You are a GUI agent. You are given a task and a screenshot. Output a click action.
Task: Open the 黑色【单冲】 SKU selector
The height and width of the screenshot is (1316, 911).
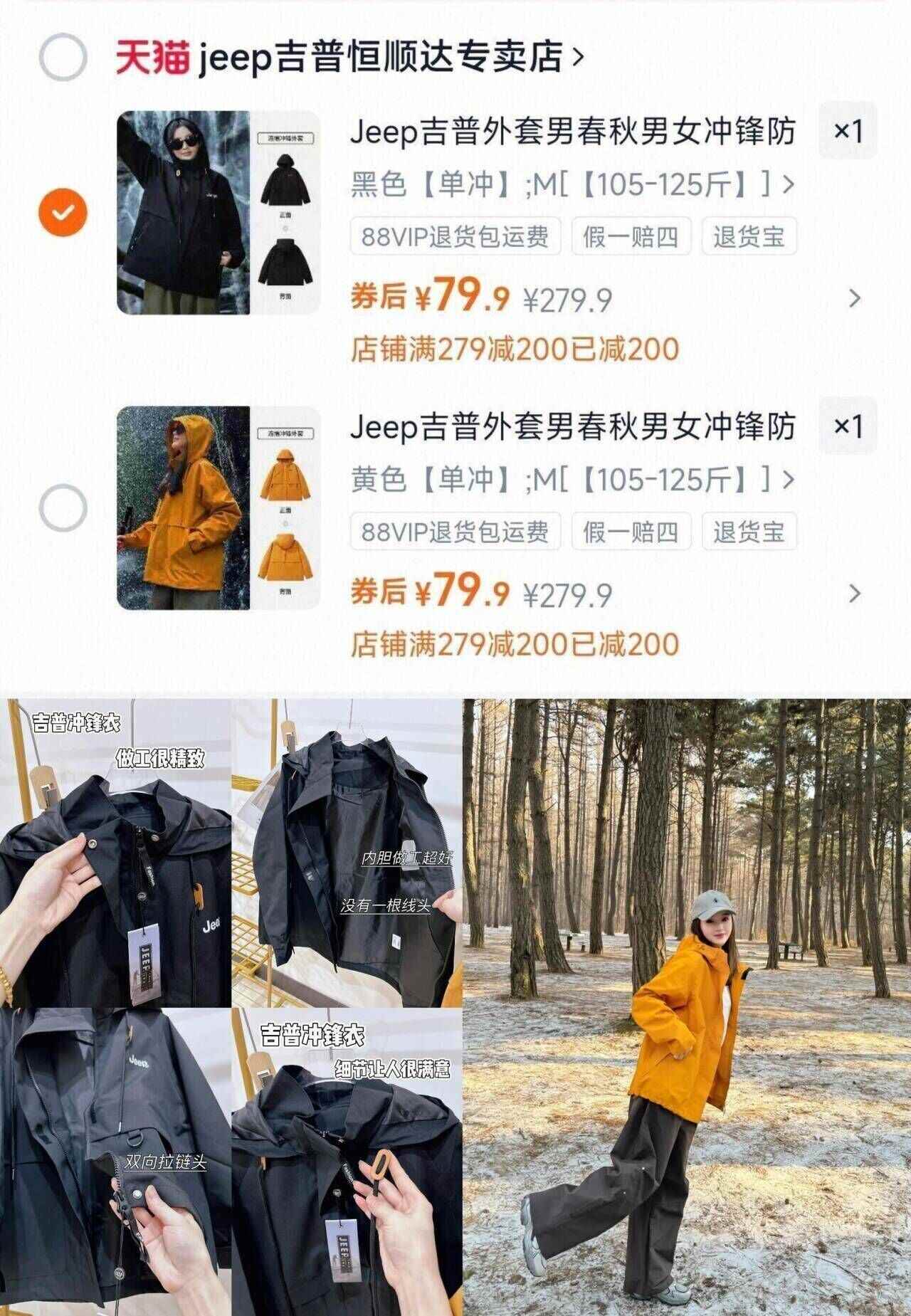click(x=562, y=186)
